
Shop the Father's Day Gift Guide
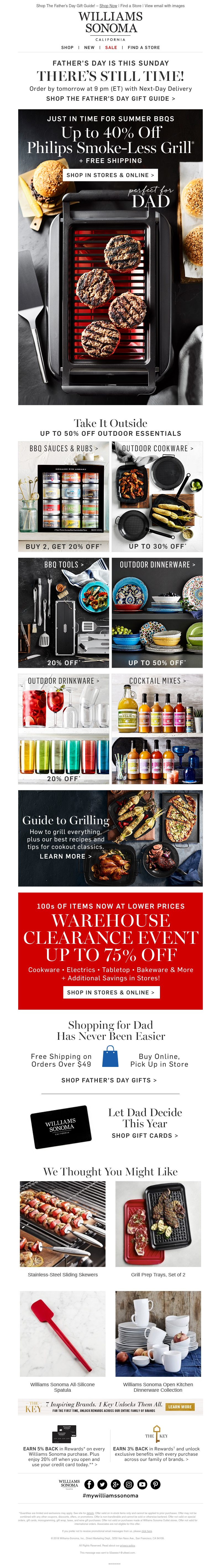(x=110, y=98)
